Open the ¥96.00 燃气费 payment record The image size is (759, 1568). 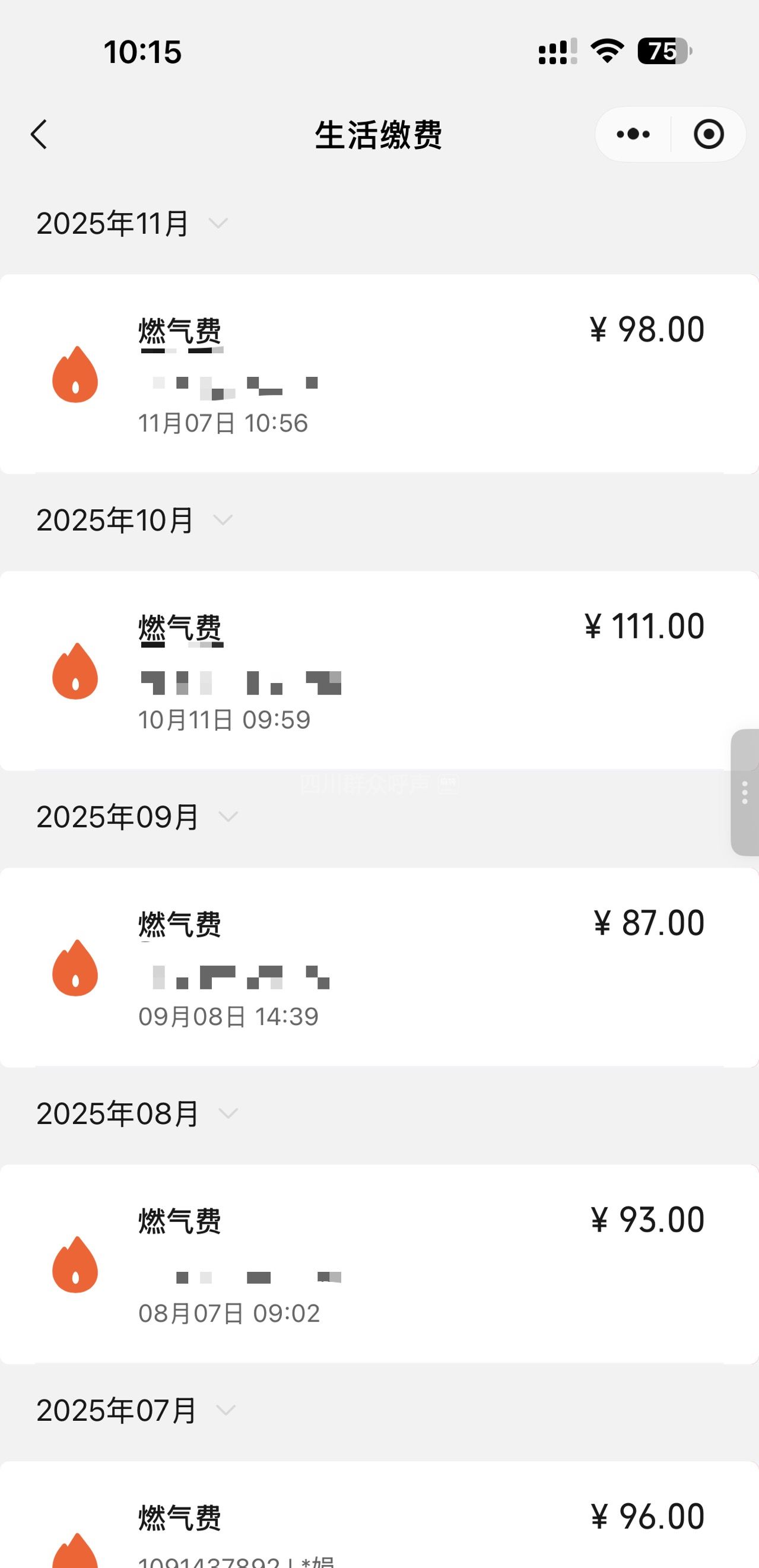[379, 1522]
